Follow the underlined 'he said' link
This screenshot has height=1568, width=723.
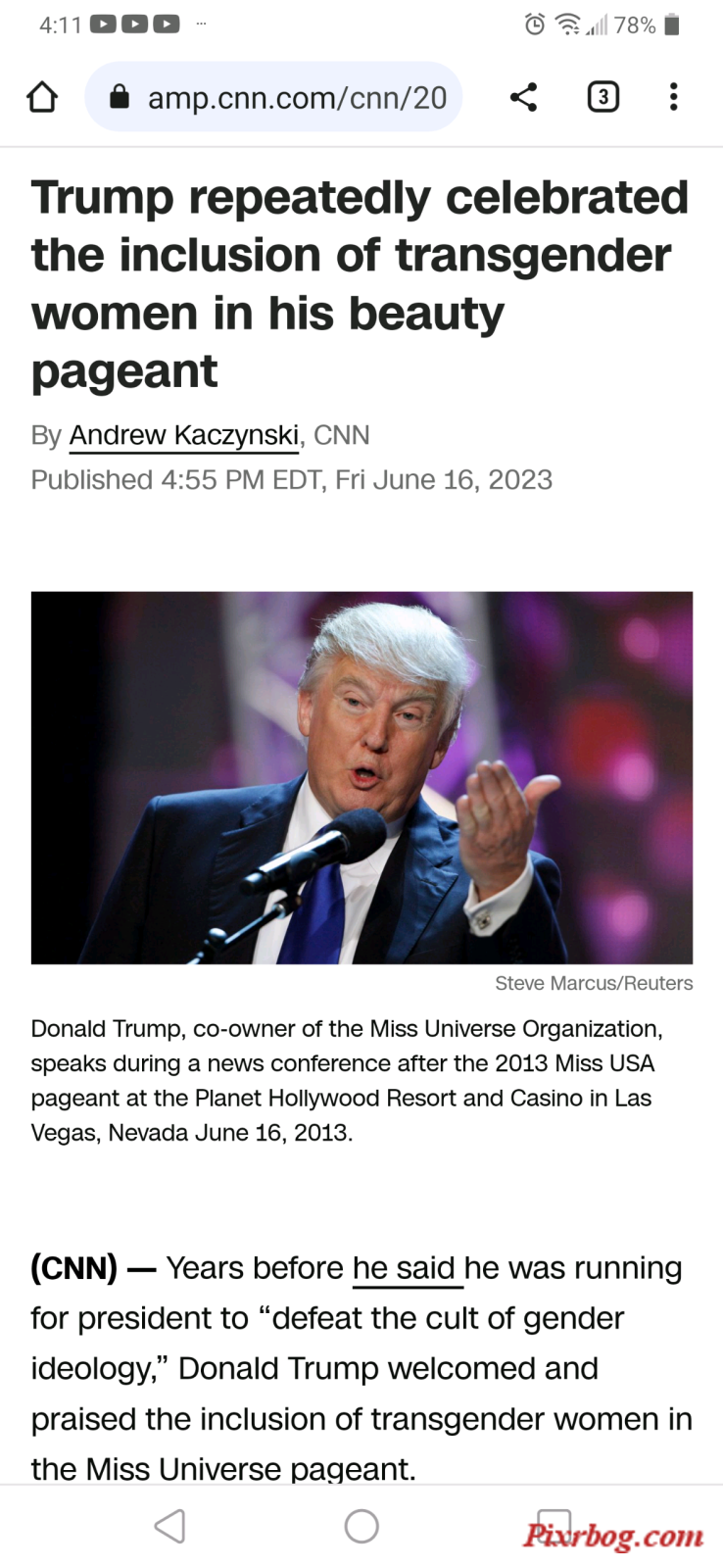(406, 1268)
